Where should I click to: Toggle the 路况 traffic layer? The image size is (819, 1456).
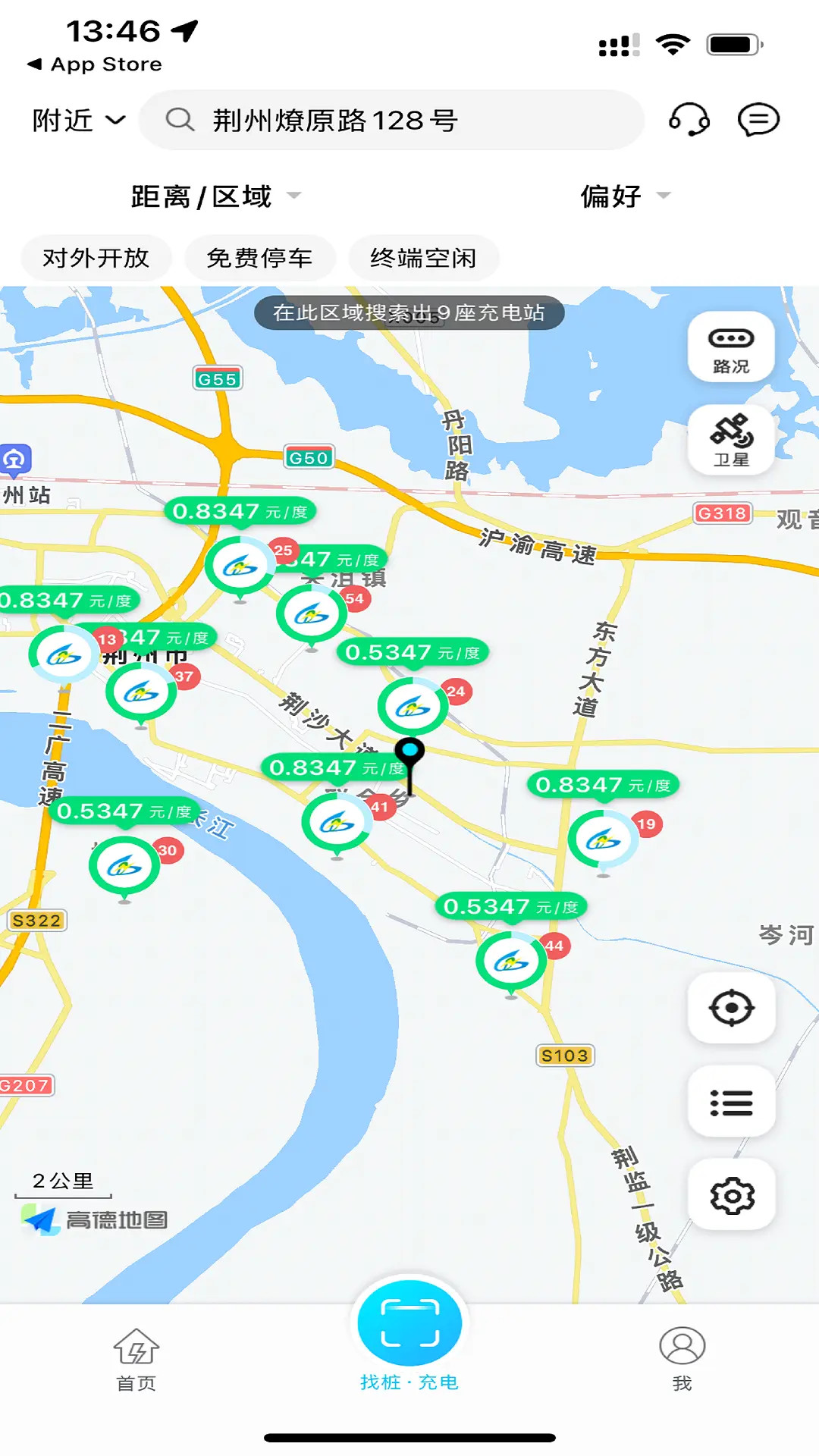click(x=731, y=347)
